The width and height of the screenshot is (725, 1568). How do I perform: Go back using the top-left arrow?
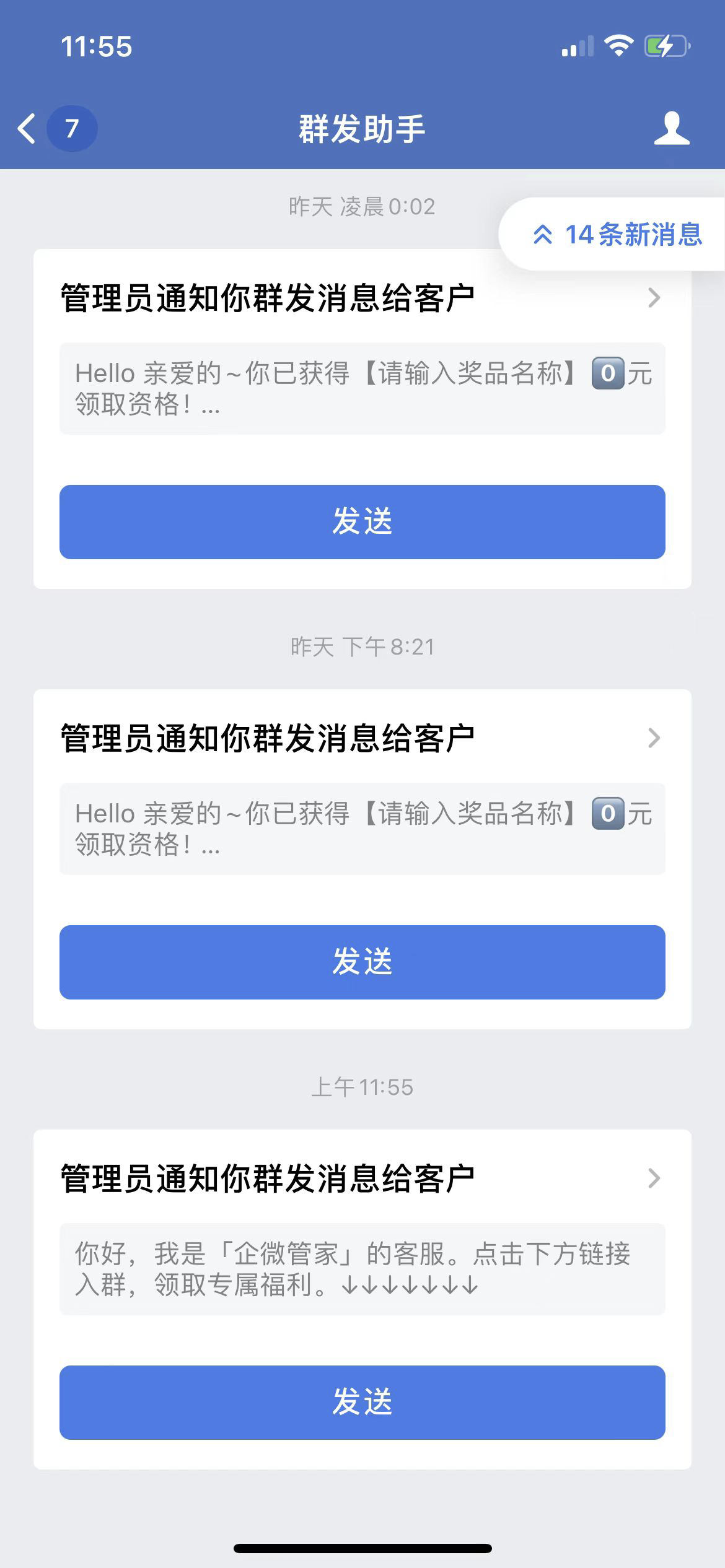[x=27, y=129]
